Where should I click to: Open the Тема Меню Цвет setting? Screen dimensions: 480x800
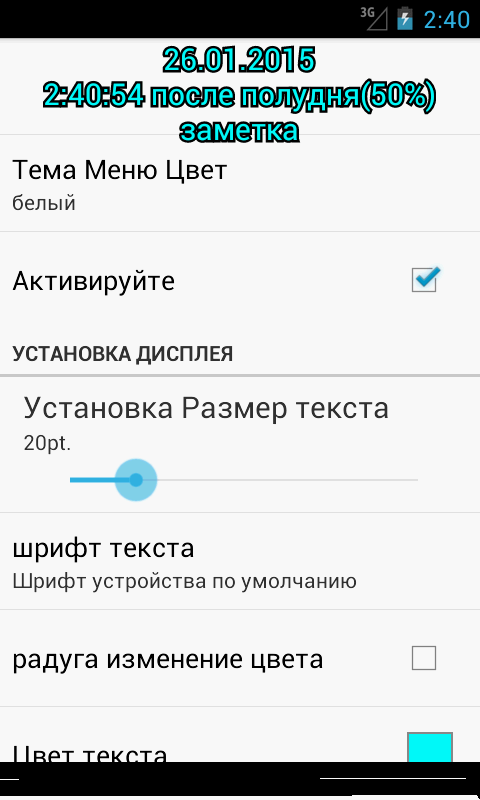point(240,184)
